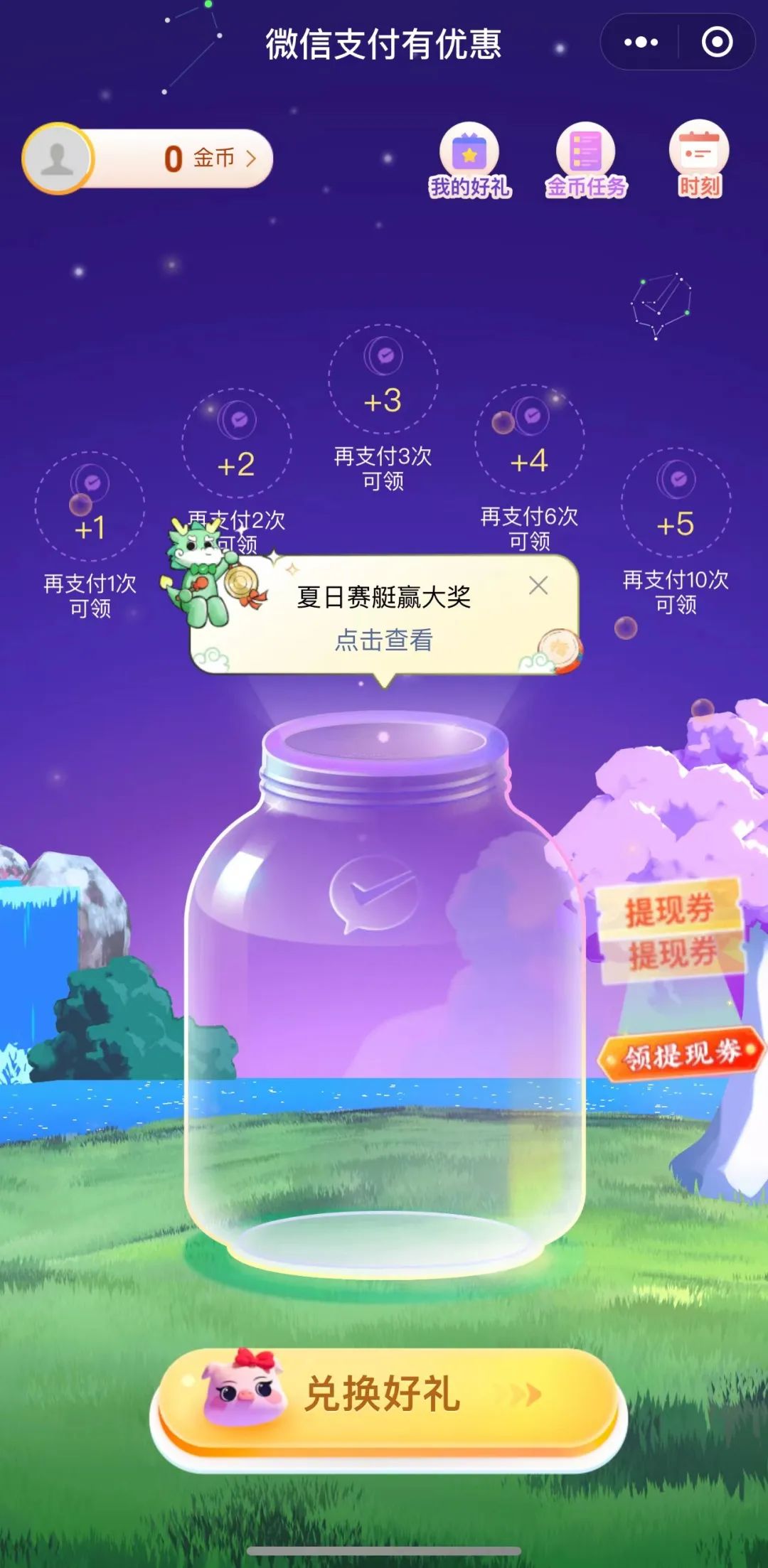Screen dimensions: 768x1568
Task: Open 我的好礼 gifts page
Action: 469,161
